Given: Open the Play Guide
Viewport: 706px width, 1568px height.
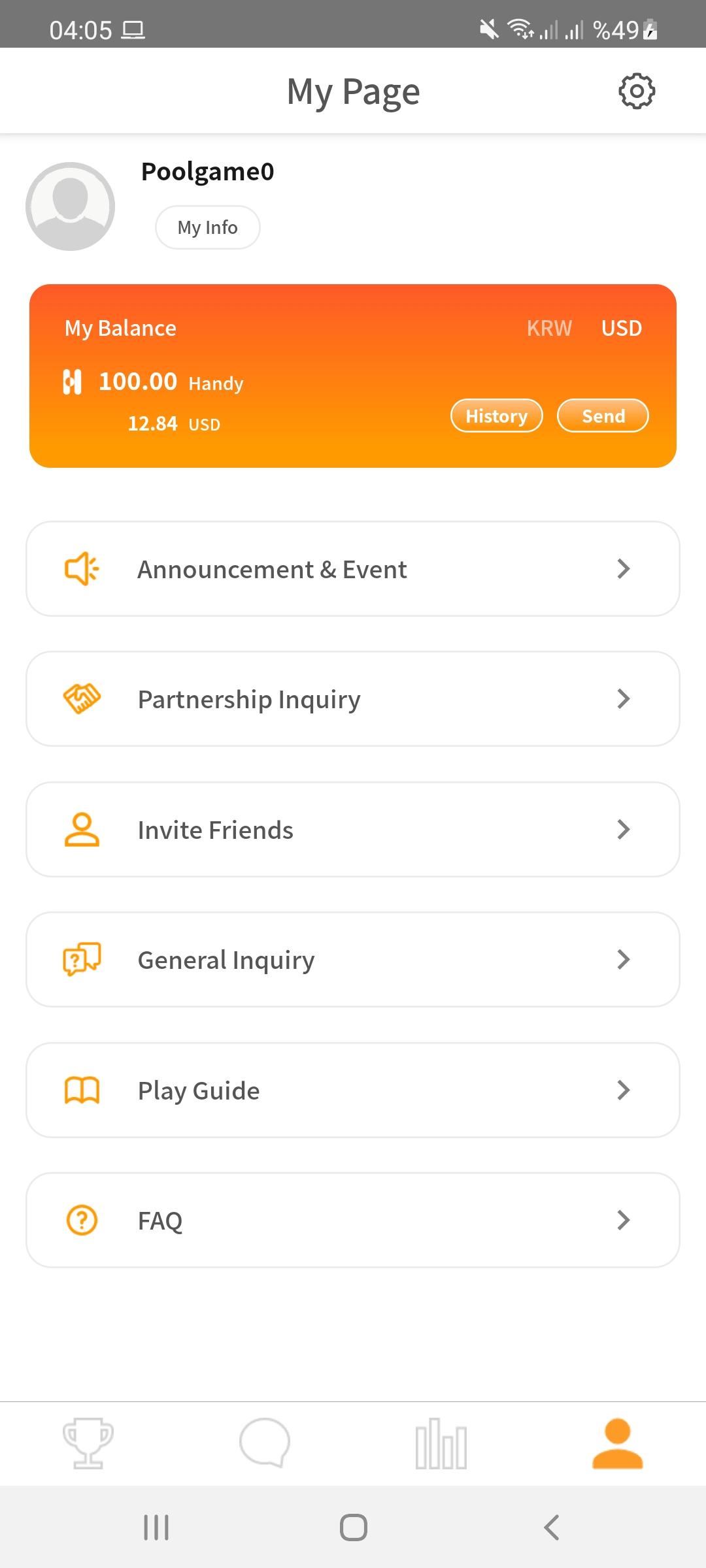Looking at the screenshot, I should [x=353, y=1090].
